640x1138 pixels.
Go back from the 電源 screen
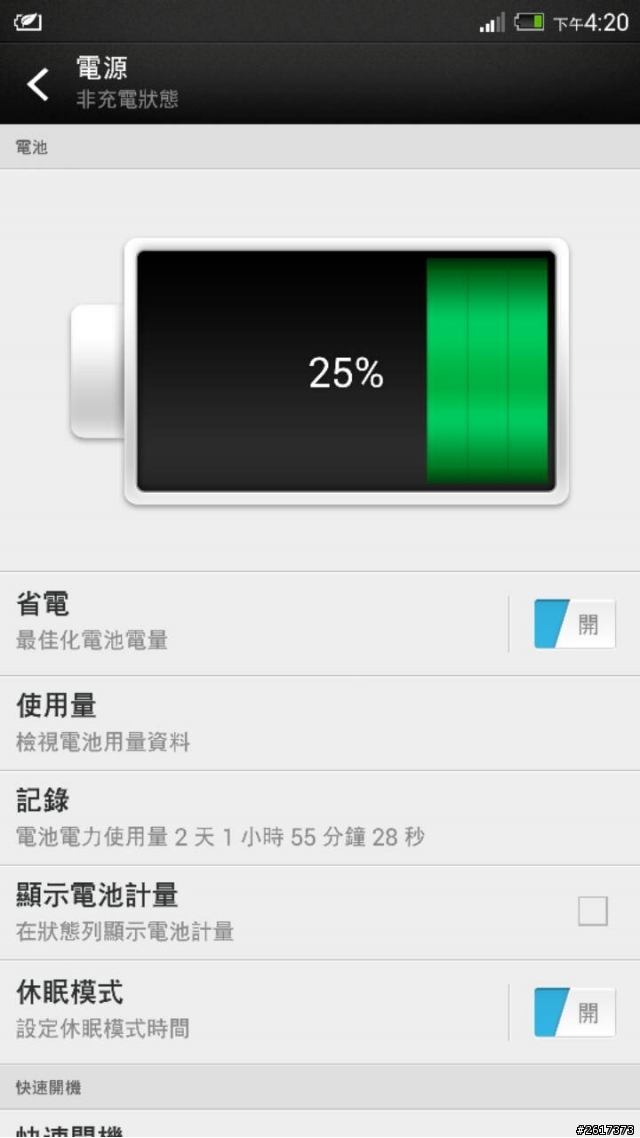[x=38, y=85]
